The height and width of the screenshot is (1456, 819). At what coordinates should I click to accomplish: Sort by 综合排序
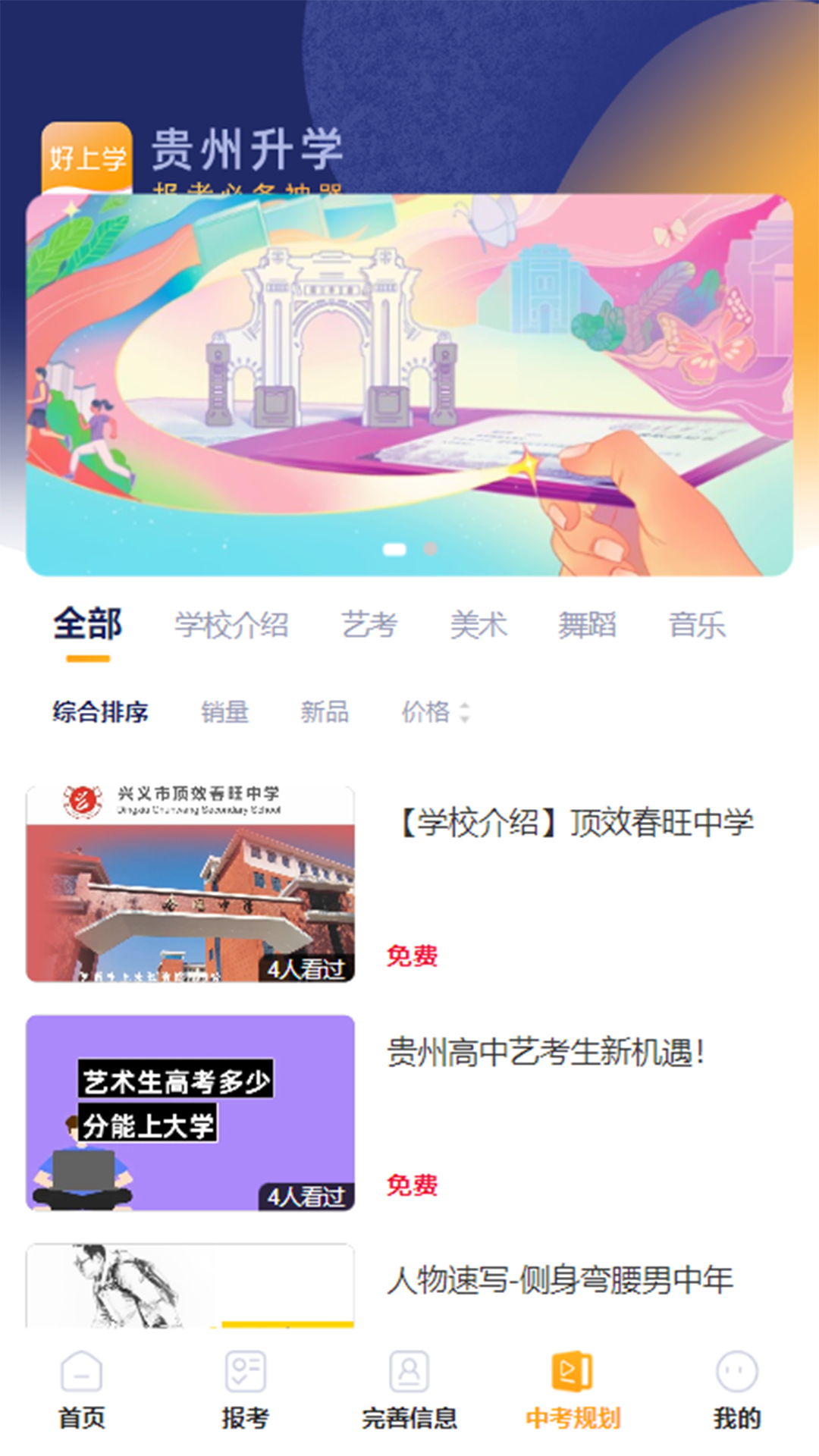click(100, 712)
